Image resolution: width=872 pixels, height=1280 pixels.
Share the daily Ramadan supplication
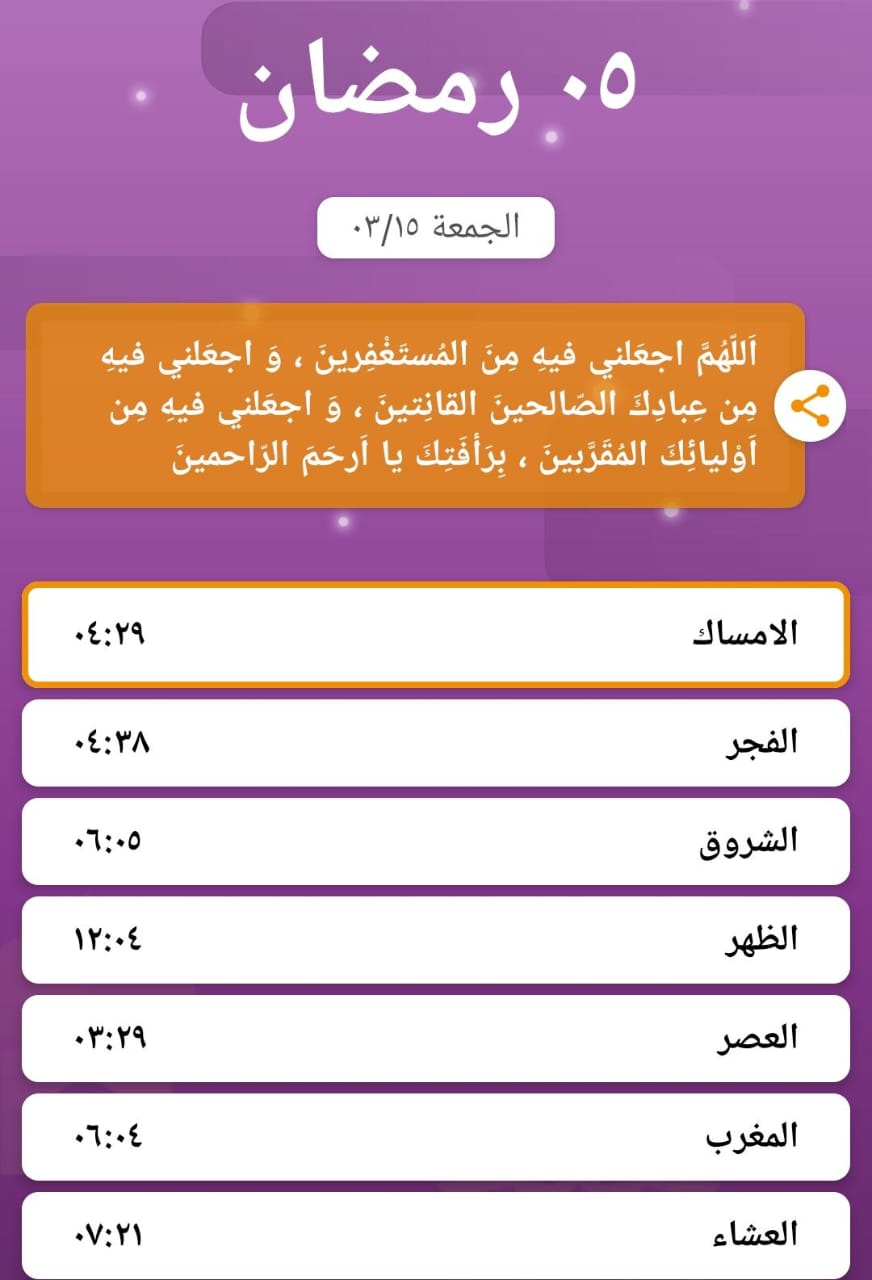tap(810, 405)
